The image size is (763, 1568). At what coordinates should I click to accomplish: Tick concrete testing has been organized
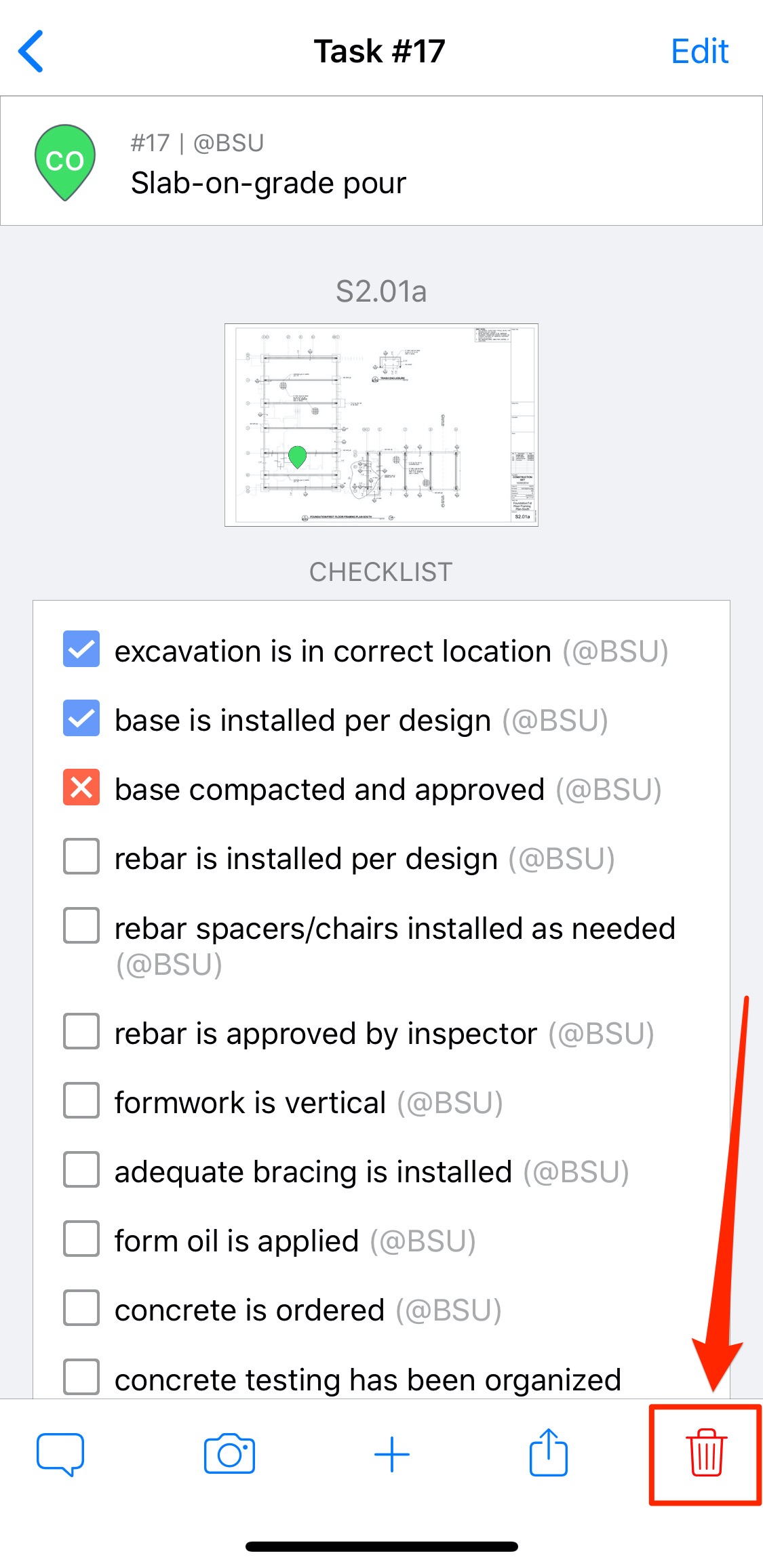(81, 1378)
